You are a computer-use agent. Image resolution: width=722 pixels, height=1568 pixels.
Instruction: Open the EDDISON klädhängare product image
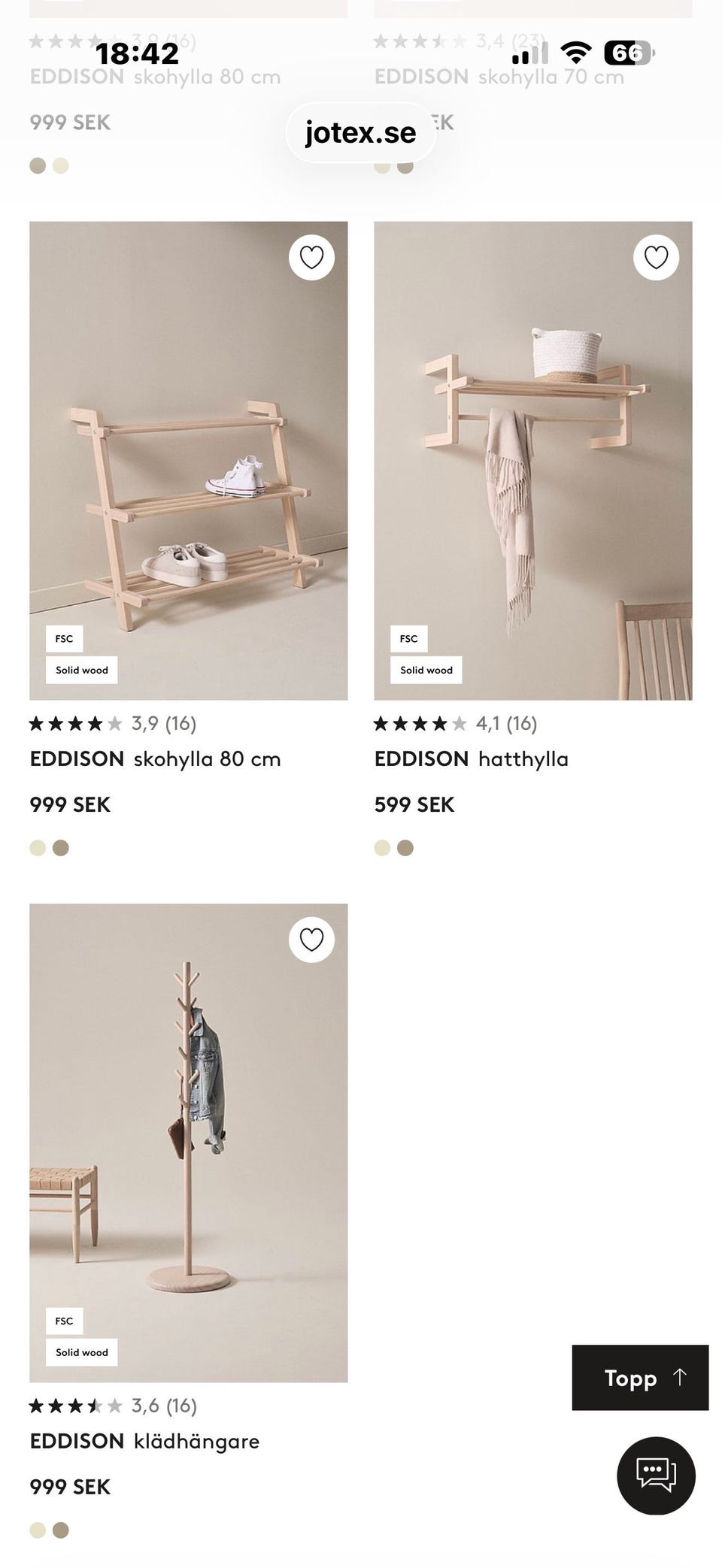[x=189, y=1143]
